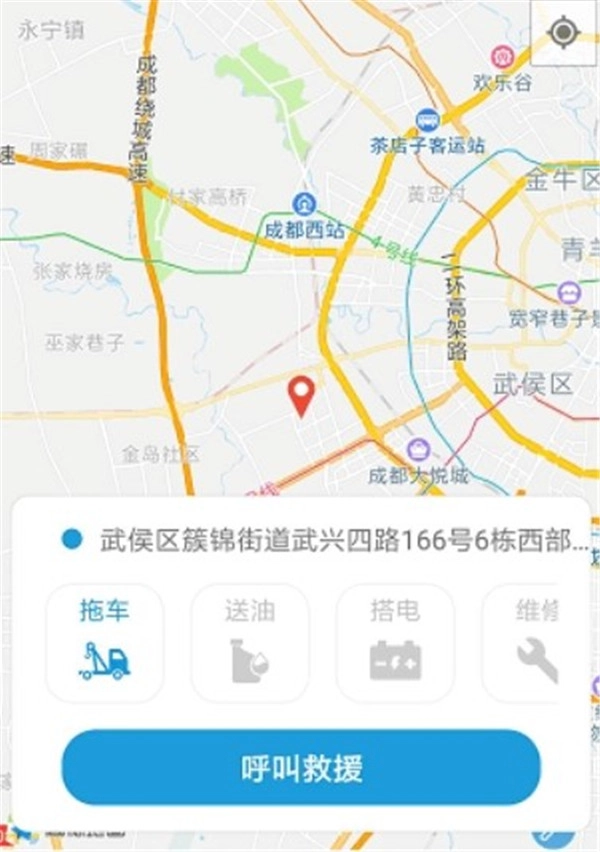Select the 维修 repair option
Image resolution: width=600 pixels, height=852 pixels.
530,642
